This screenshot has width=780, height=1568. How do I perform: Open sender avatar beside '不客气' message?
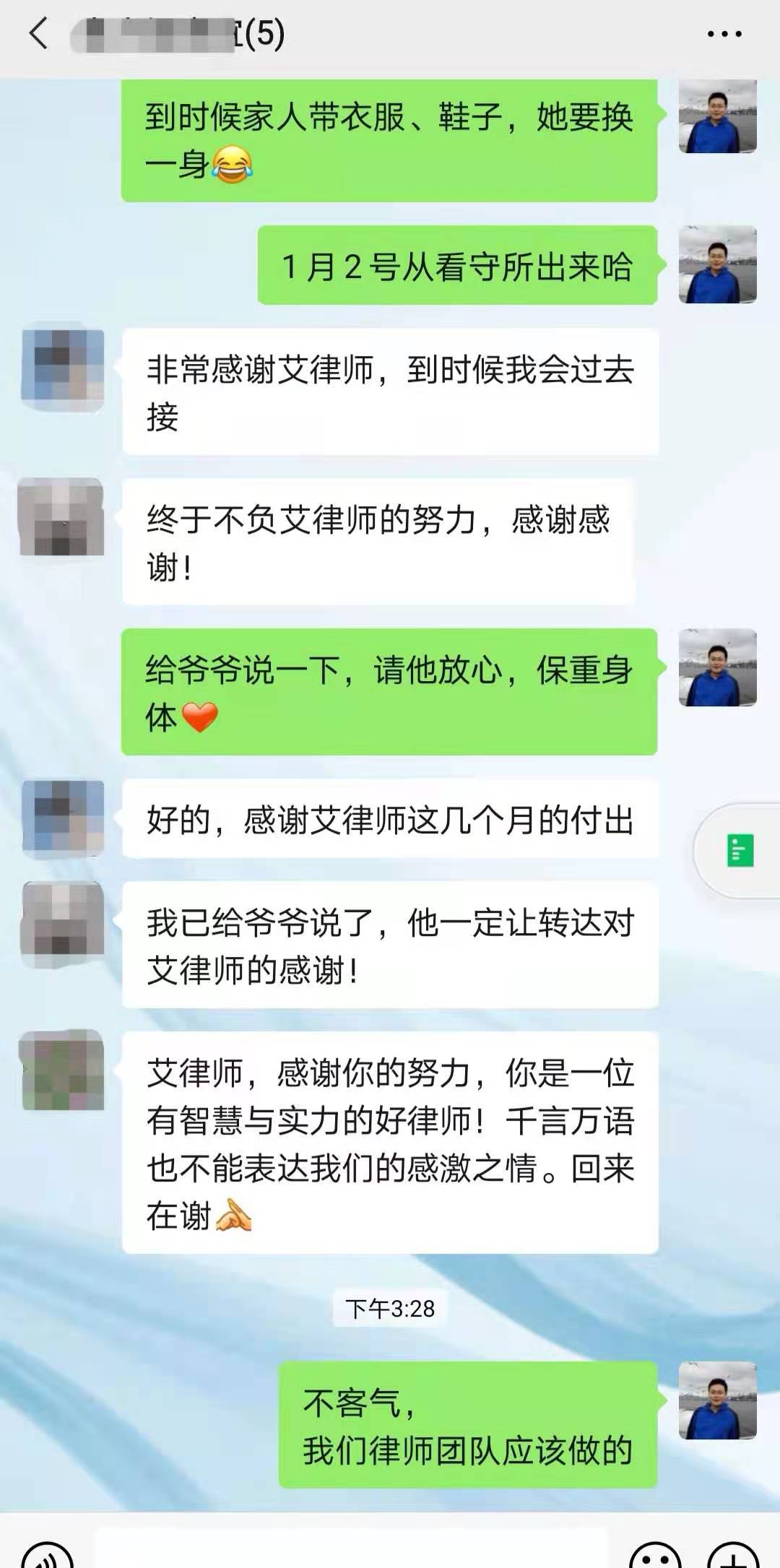tap(717, 1400)
